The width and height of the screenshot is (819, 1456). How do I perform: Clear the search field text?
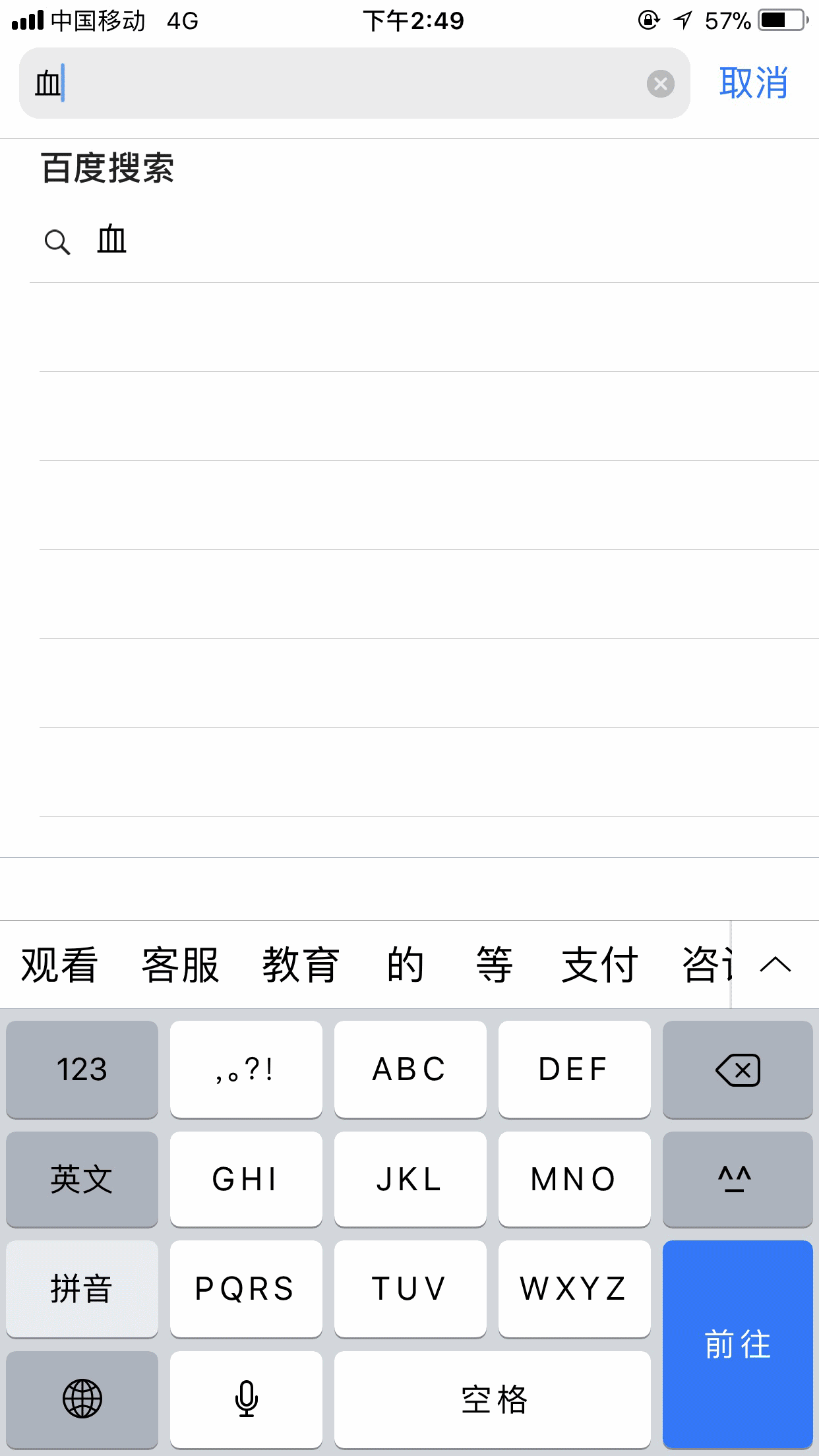tap(660, 84)
